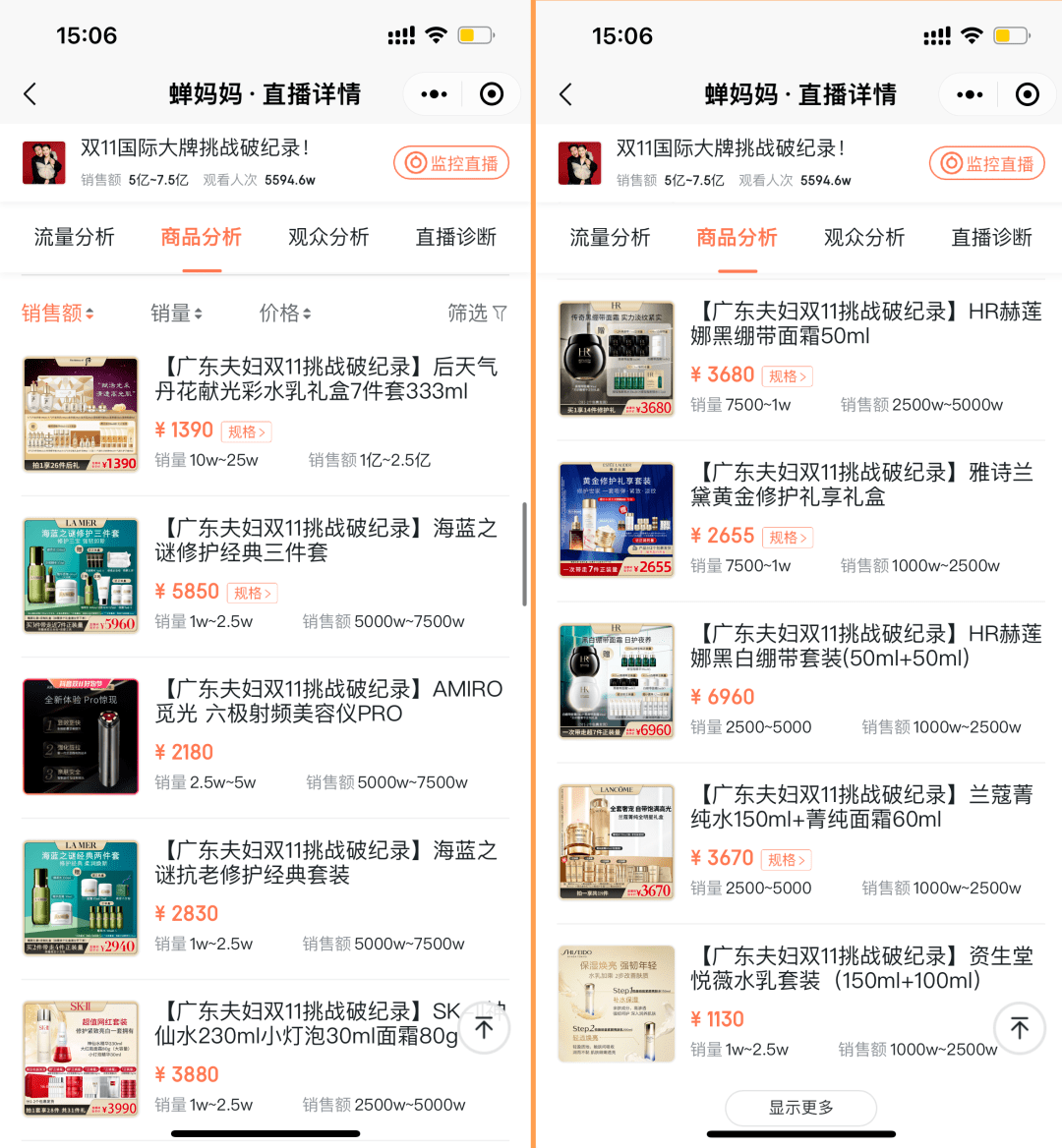View 规格 for the ¥1390 后天气丹 set

pos(247,431)
